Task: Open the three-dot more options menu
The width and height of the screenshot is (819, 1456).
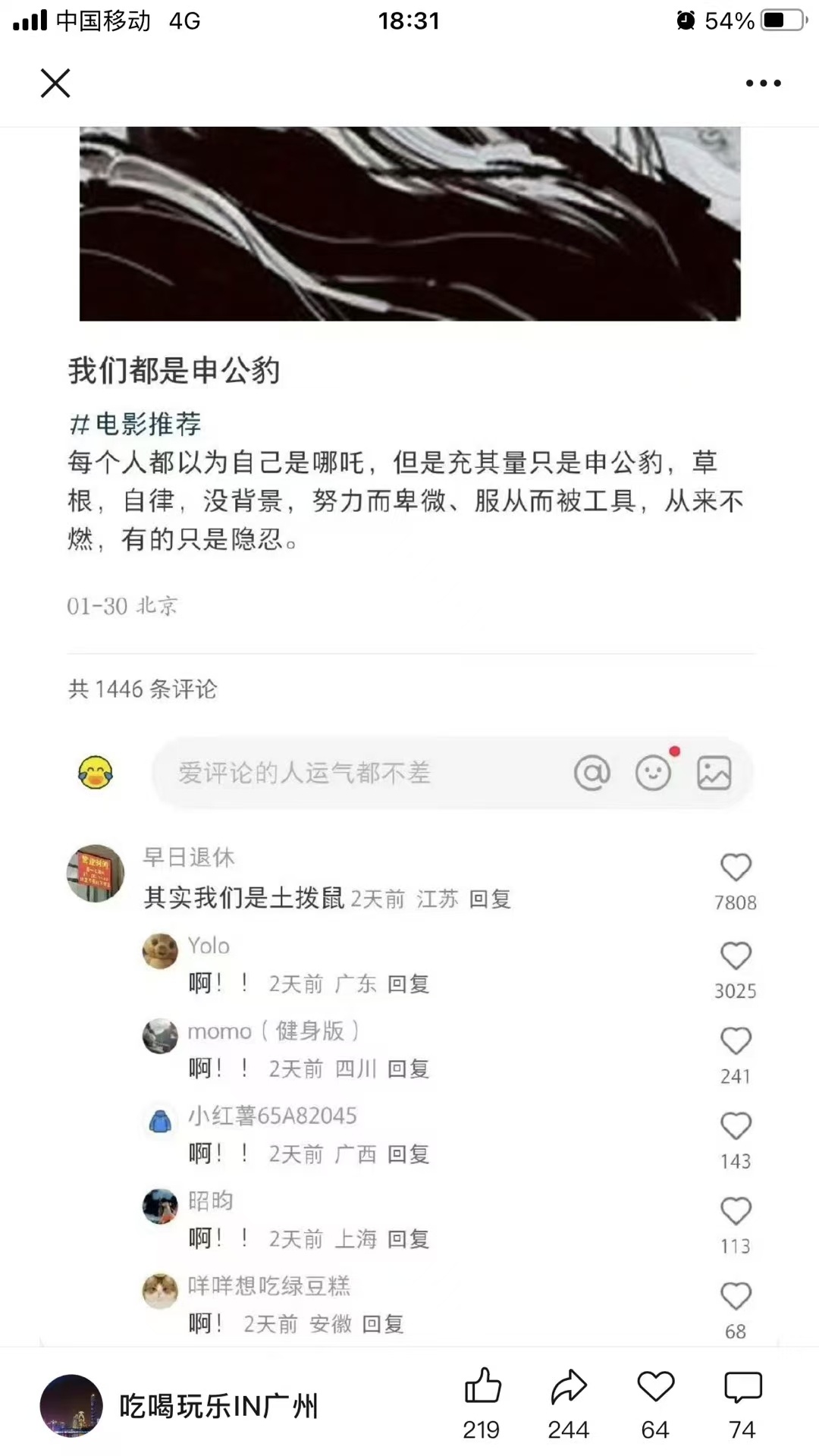Action: point(763,83)
